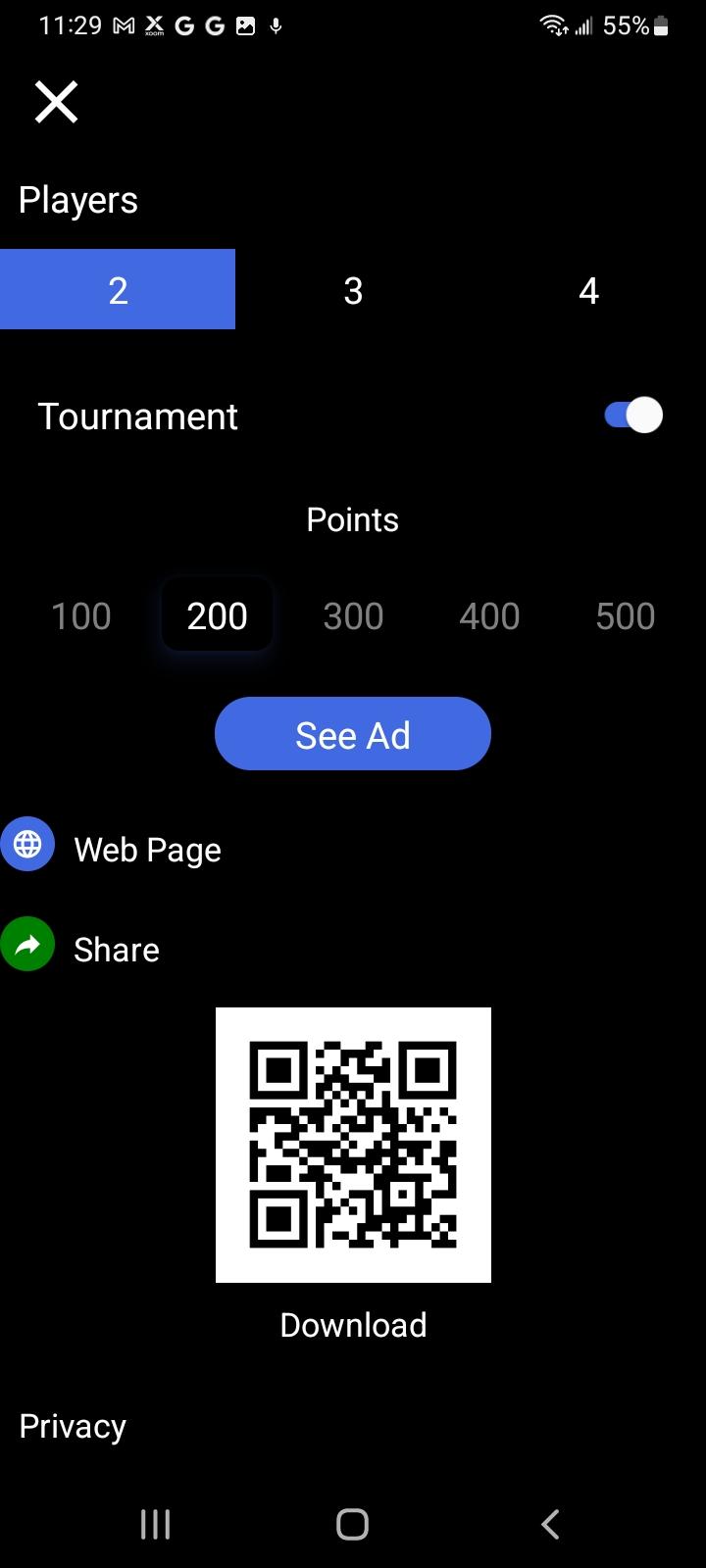Image resolution: width=706 pixels, height=1568 pixels.
Task: Share the app
Action: click(x=116, y=949)
